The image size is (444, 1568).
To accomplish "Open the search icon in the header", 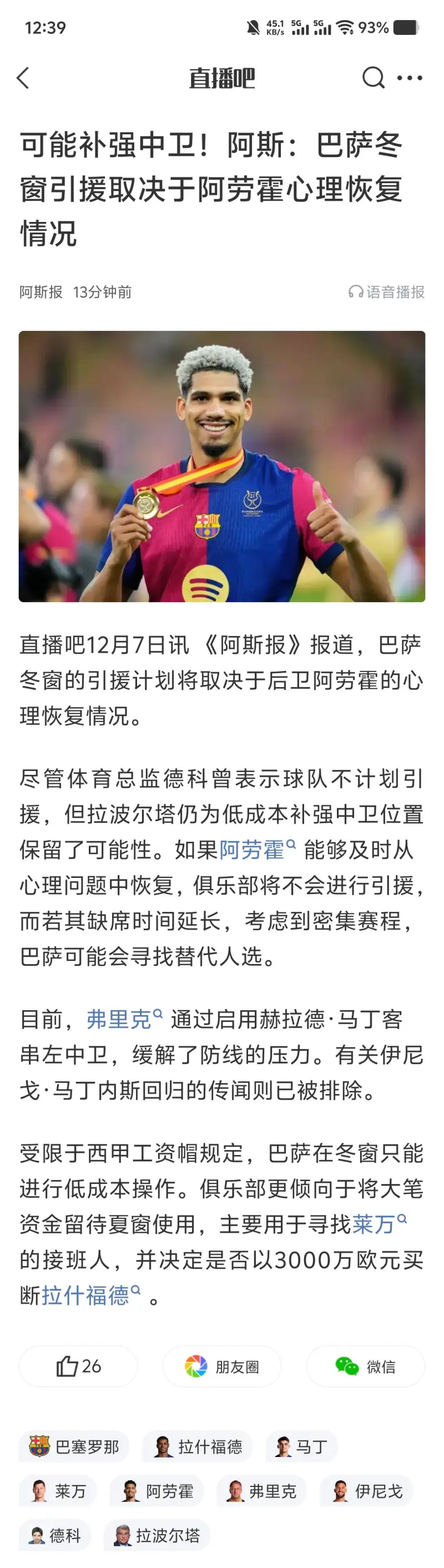I will click(373, 78).
